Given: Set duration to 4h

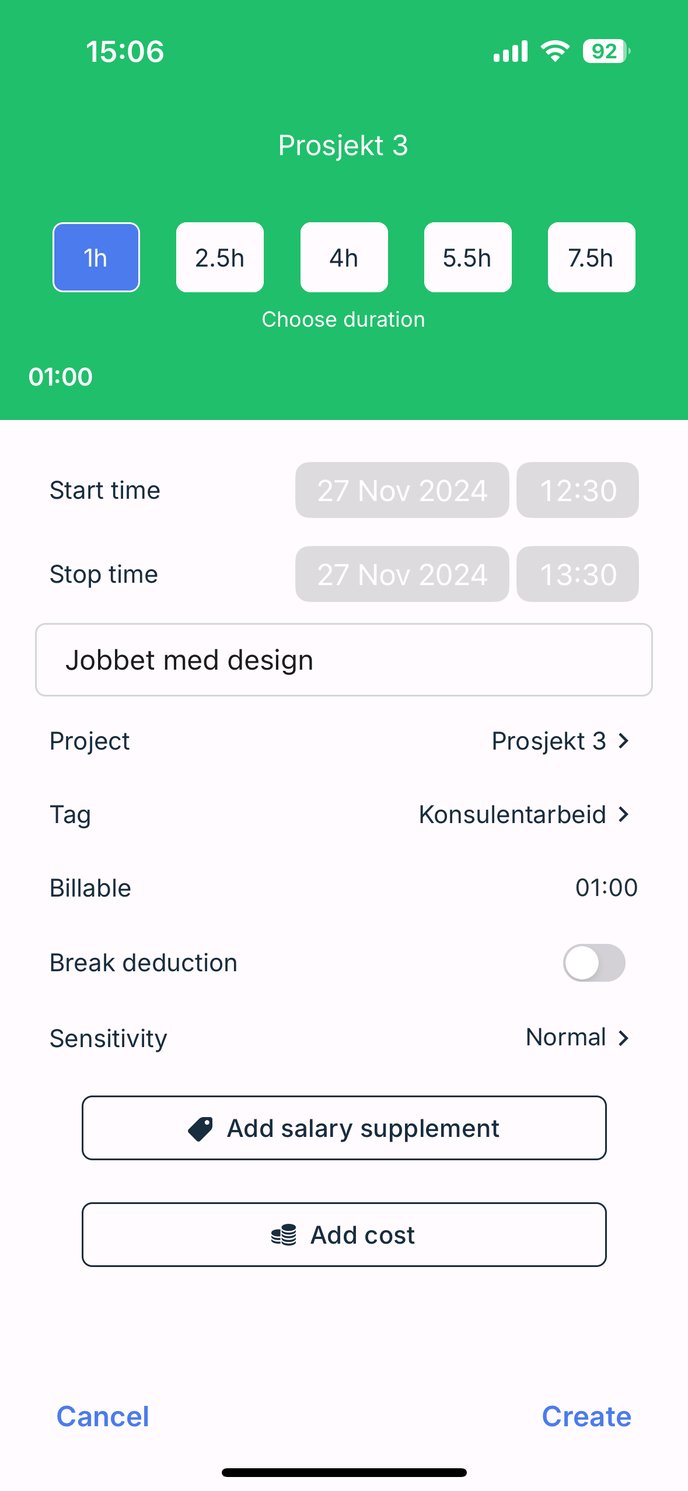Looking at the screenshot, I should (x=344, y=258).
